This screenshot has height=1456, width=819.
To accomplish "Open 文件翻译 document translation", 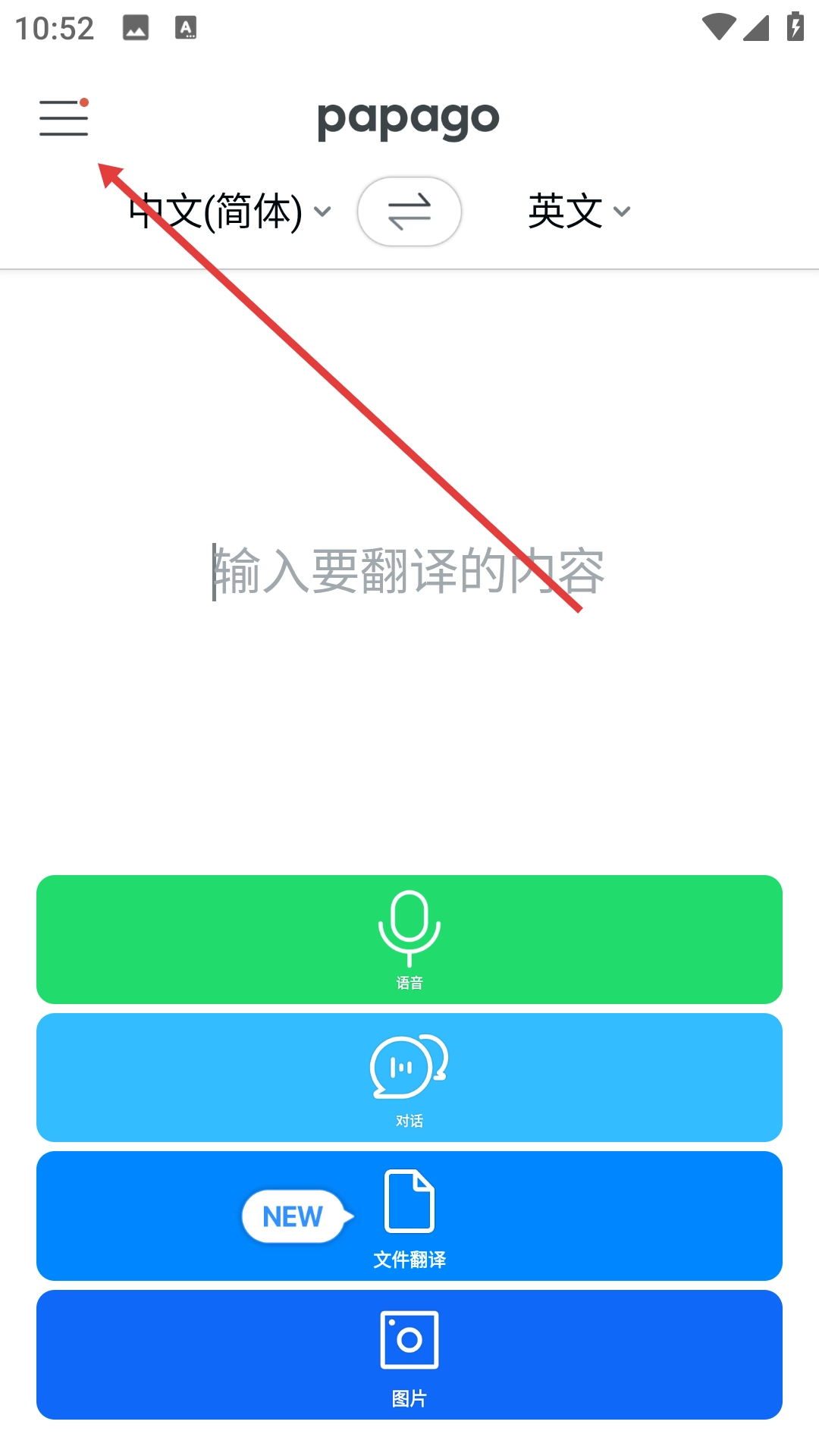I will 409,1216.
